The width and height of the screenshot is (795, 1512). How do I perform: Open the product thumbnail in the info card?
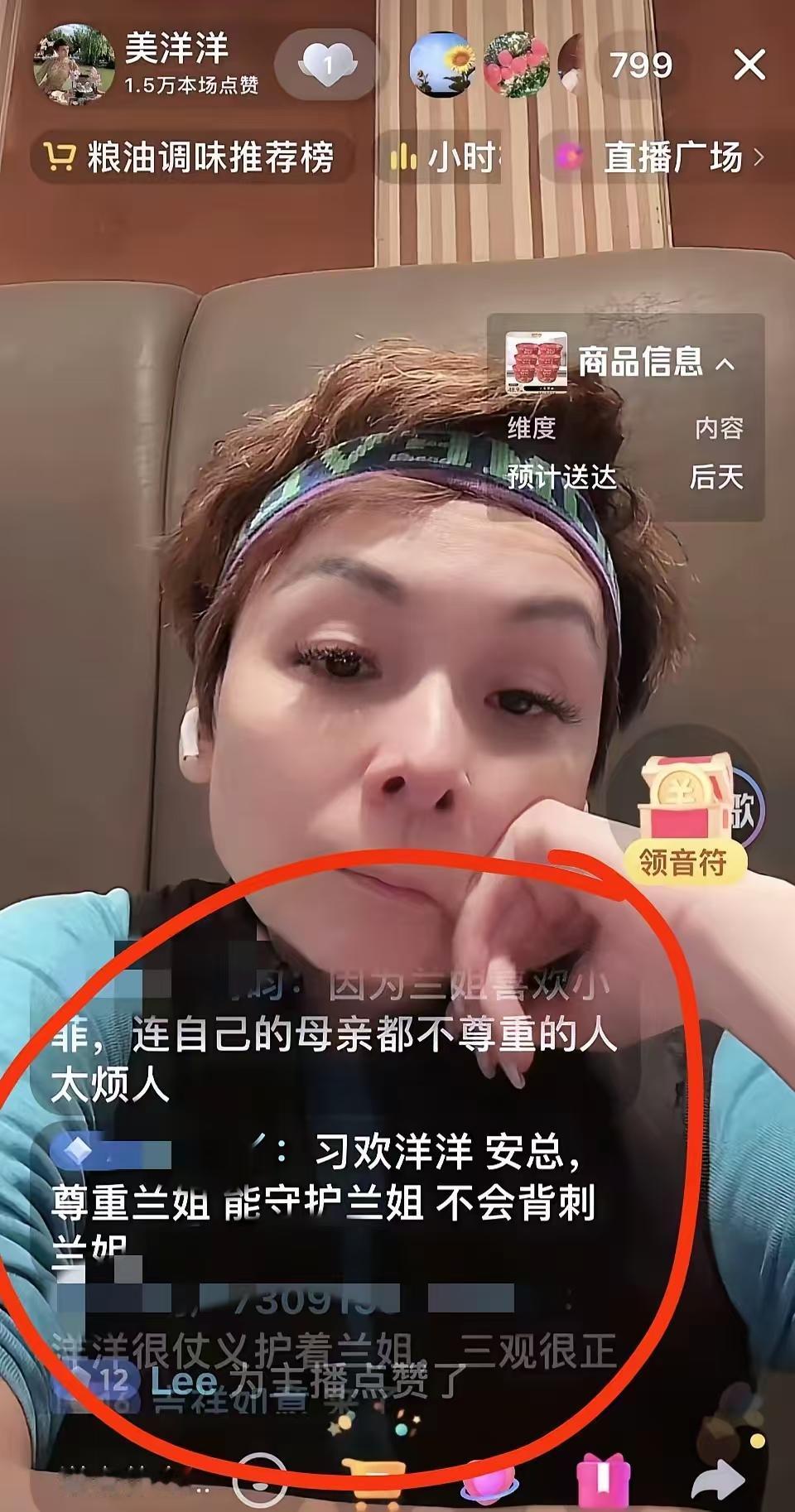tap(534, 360)
